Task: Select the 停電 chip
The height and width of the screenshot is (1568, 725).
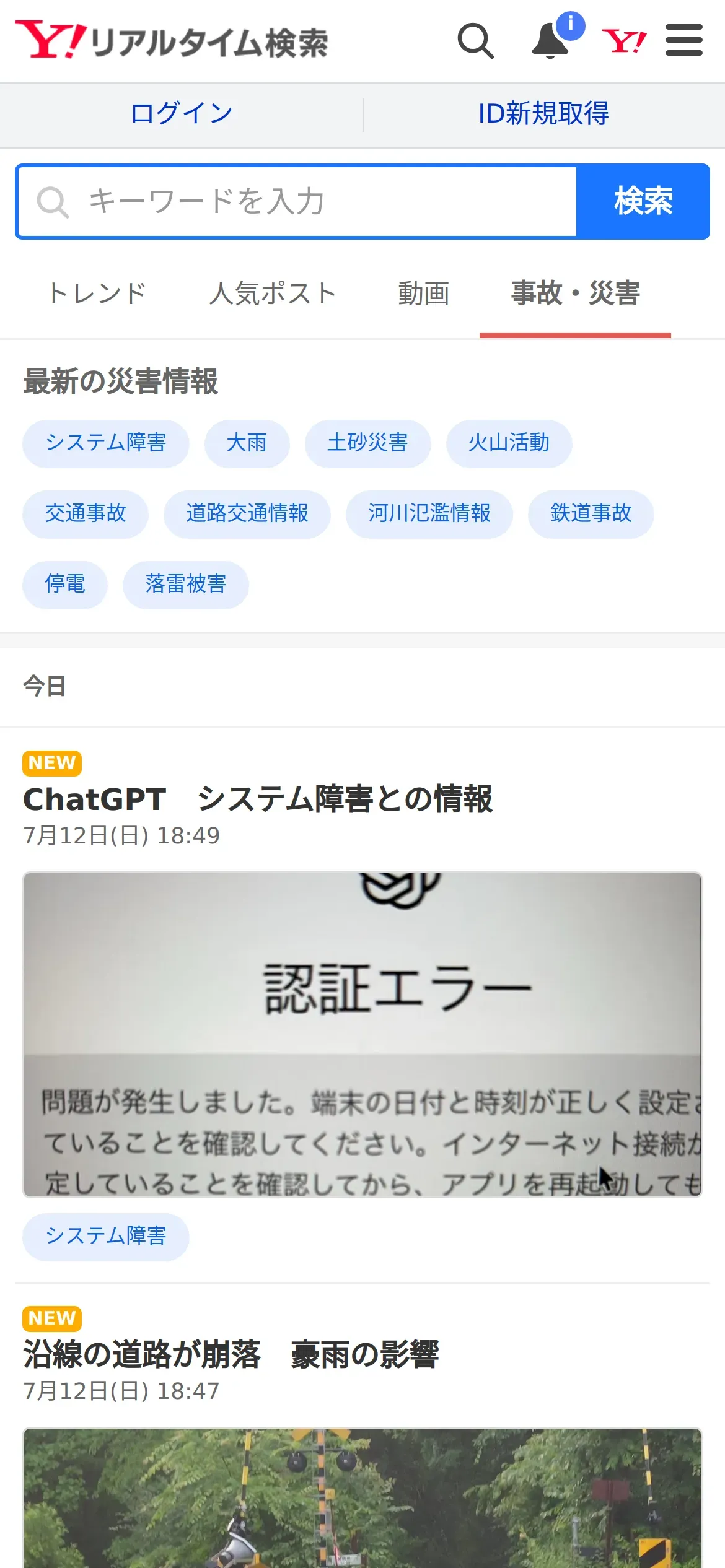Action: tap(65, 585)
